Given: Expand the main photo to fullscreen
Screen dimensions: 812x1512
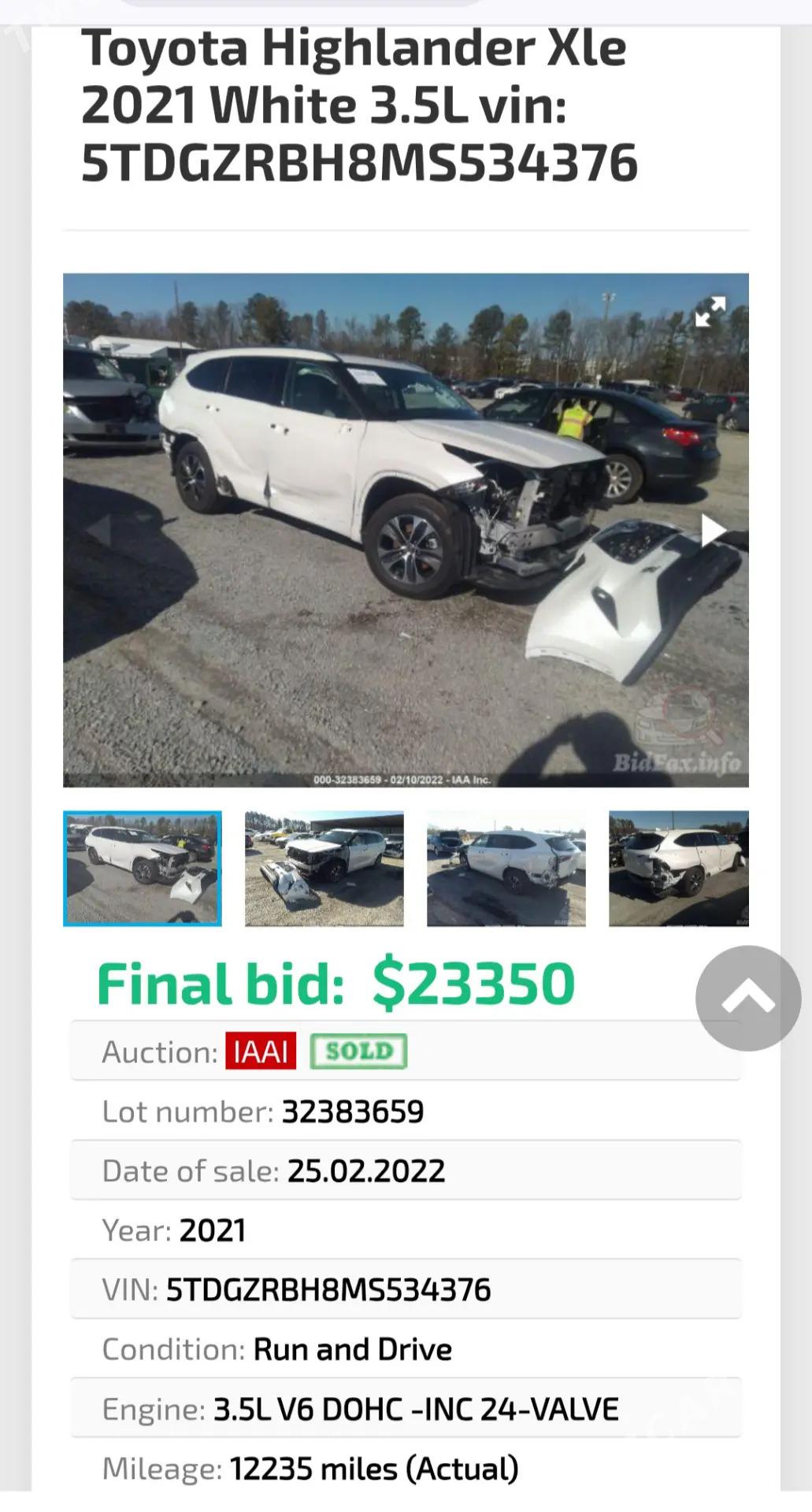Looking at the screenshot, I should tap(710, 312).
